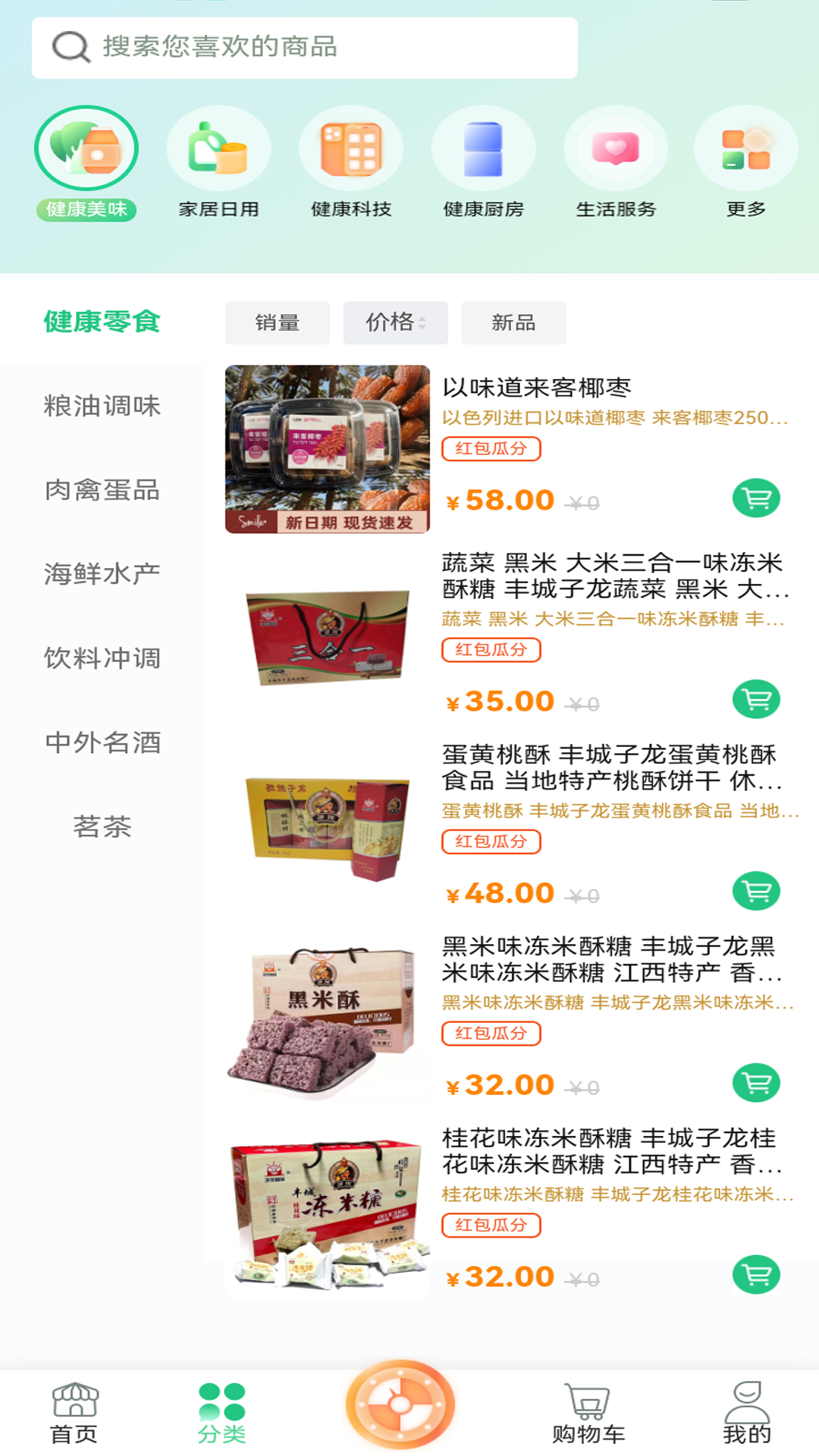Image resolution: width=819 pixels, height=1456 pixels.
Task: Filter by 新品 products
Action: pyautogui.click(x=514, y=322)
